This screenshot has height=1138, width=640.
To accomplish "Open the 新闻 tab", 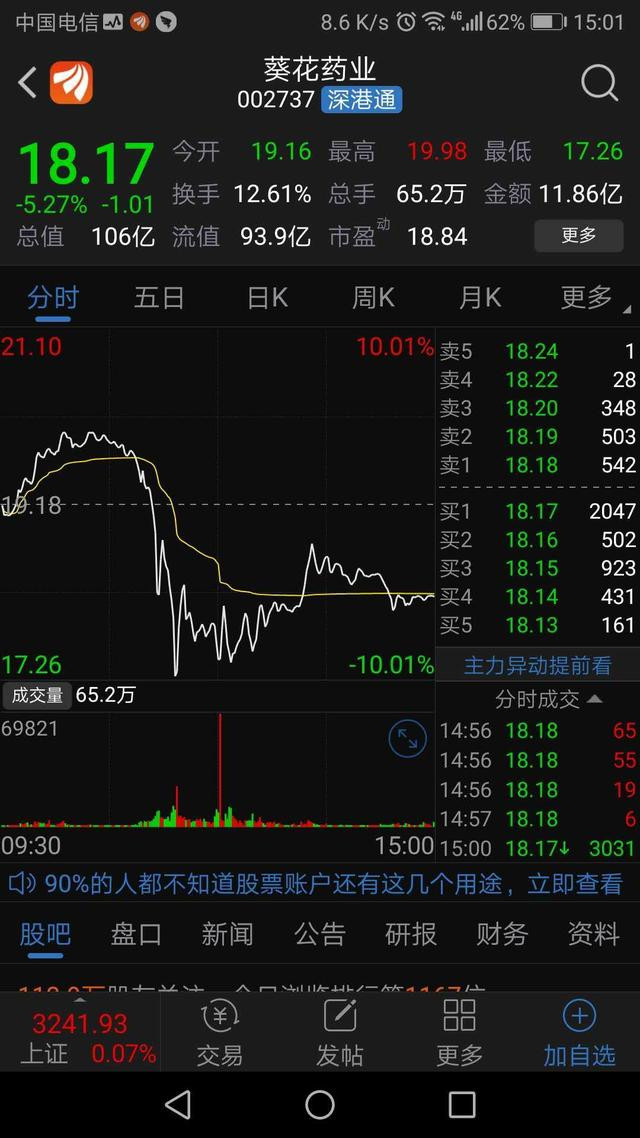I will click(227, 934).
